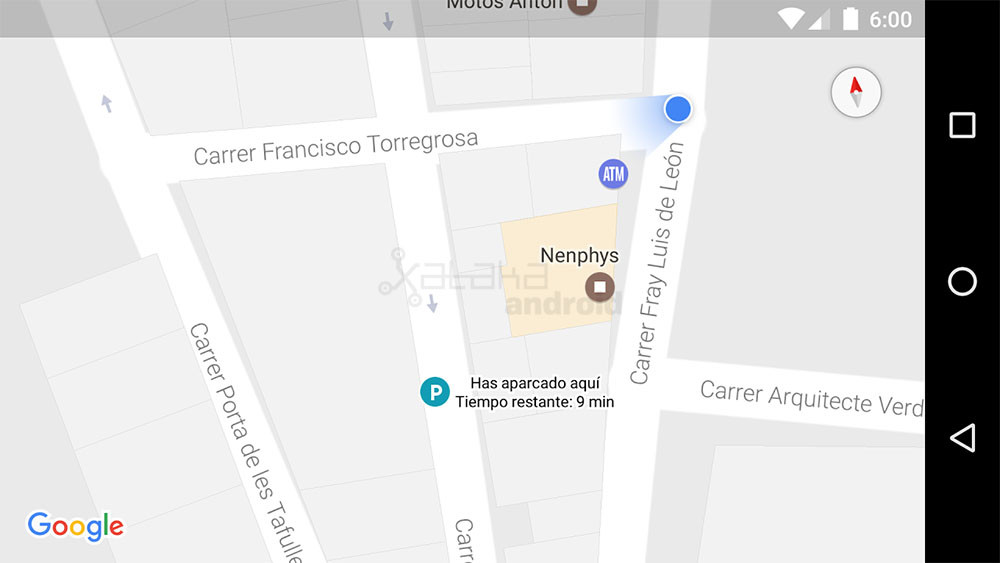Viewport: 1000px width, 563px height.
Task: Open recent apps overview
Action: point(962,125)
